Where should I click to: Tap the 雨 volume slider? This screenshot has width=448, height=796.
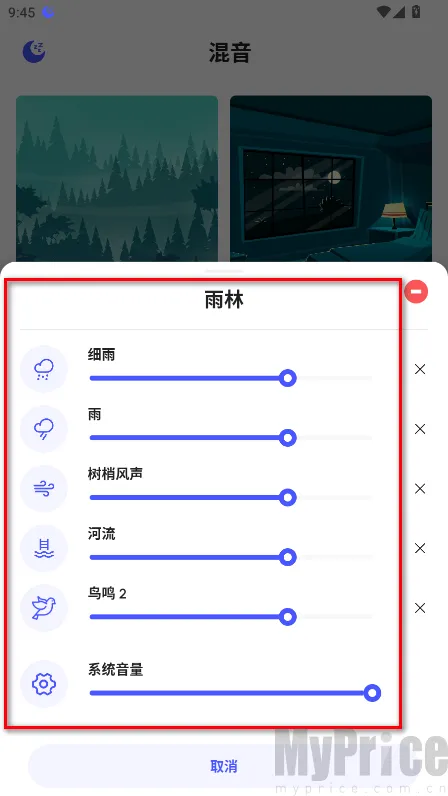[231, 438]
